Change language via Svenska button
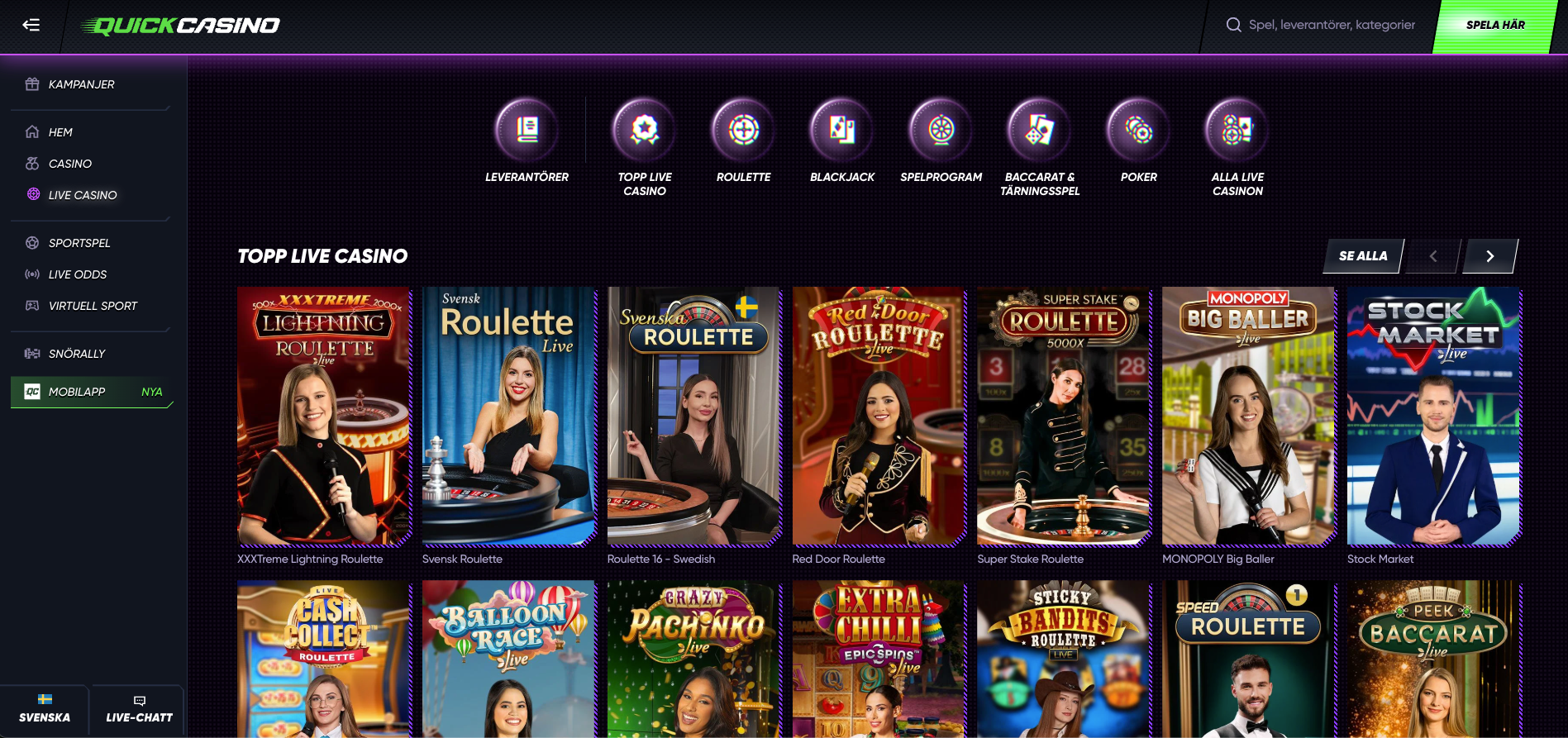The width and height of the screenshot is (1568, 738). pyautogui.click(x=45, y=709)
